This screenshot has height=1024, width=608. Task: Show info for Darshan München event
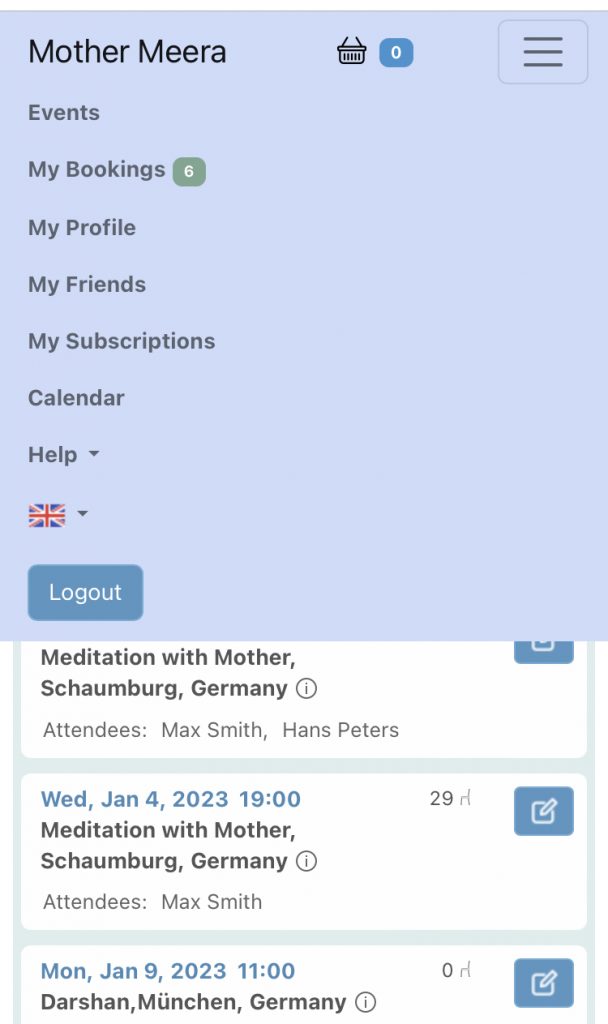point(365,1002)
